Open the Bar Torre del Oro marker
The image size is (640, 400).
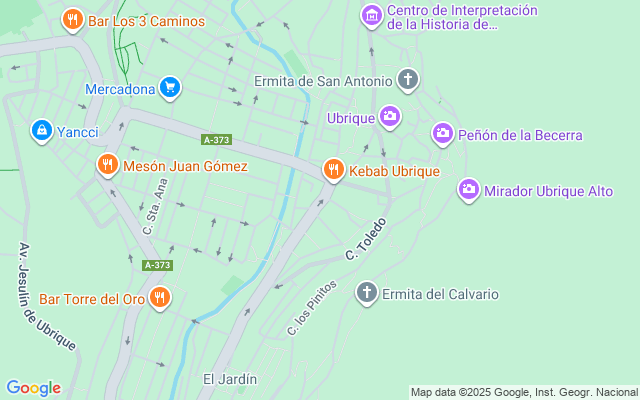point(160,297)
